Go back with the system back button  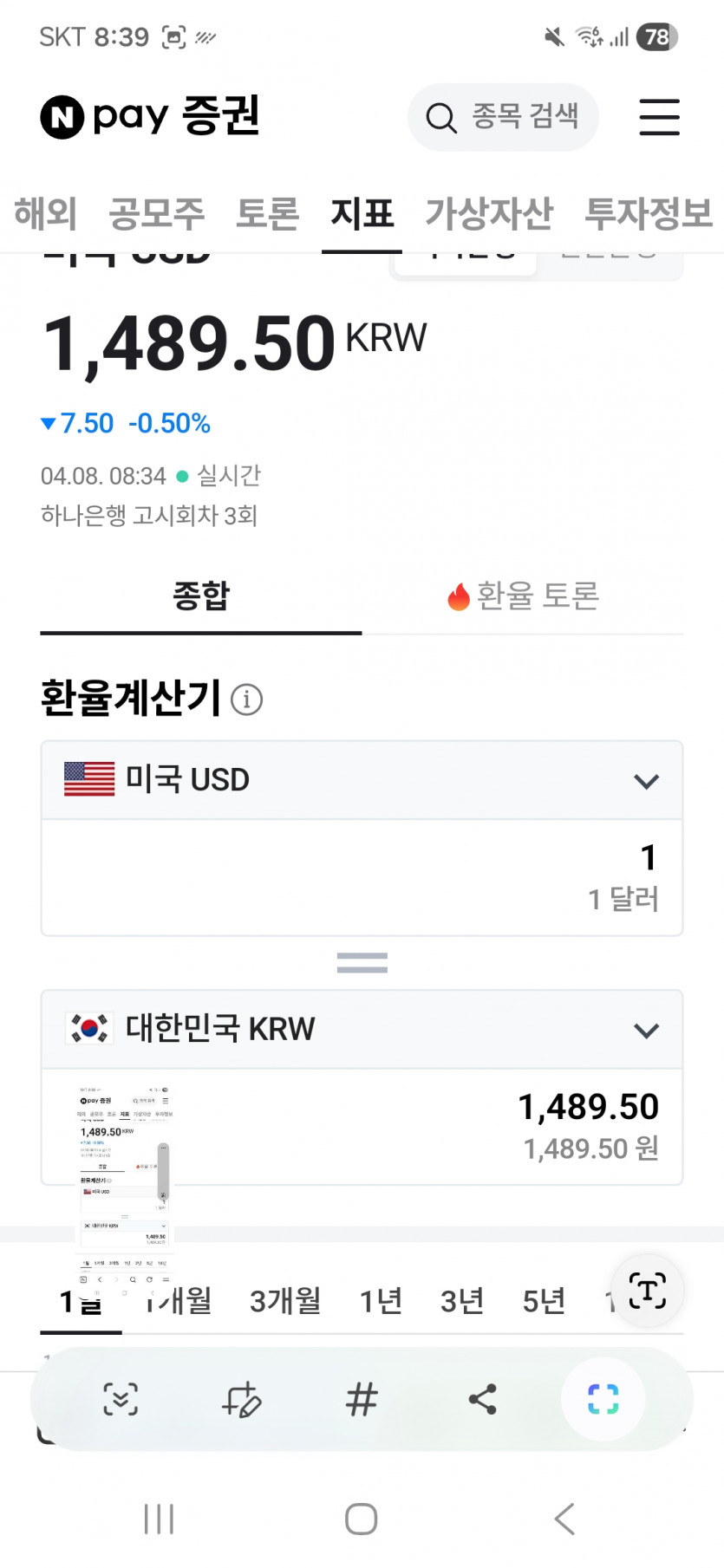pos(564,1519)
